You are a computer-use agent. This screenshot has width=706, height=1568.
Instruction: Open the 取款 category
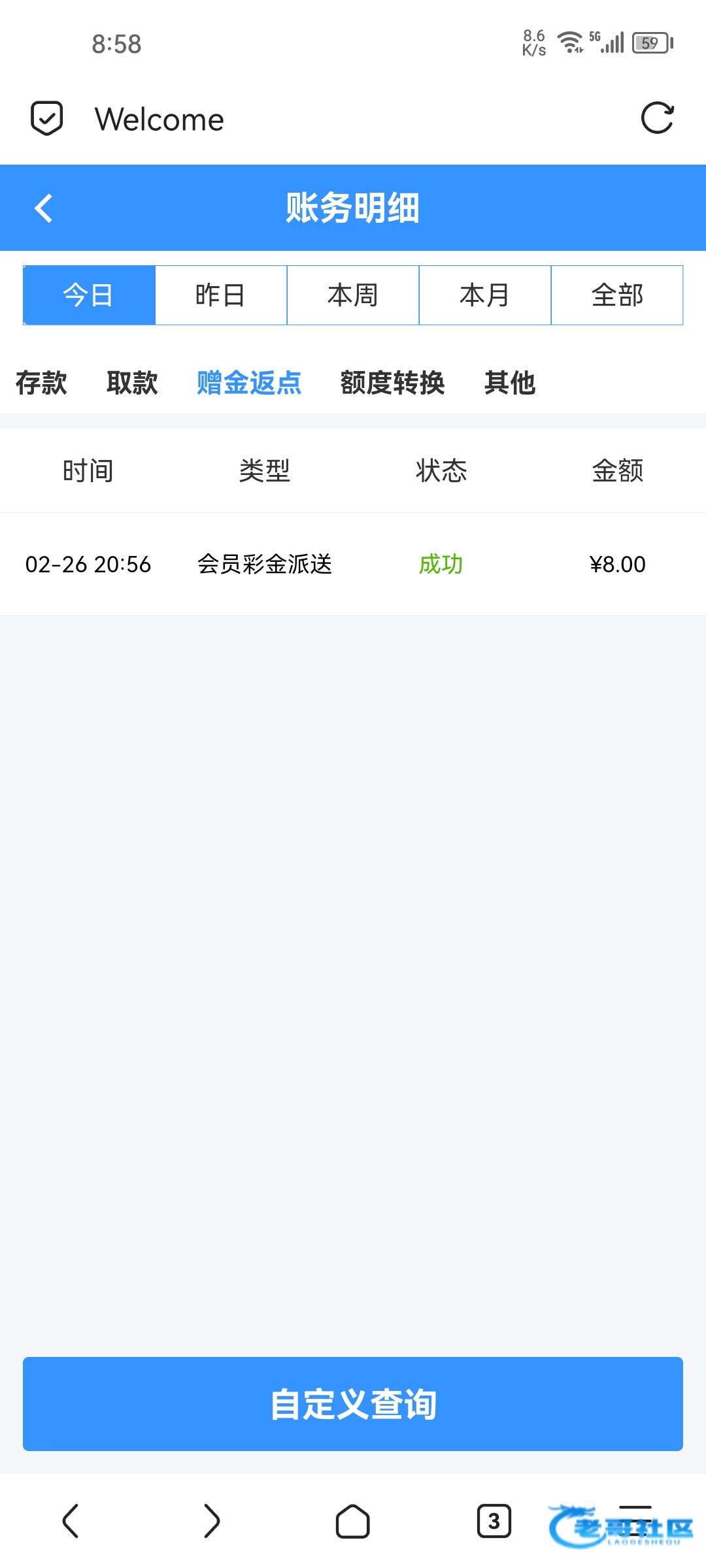132,383
